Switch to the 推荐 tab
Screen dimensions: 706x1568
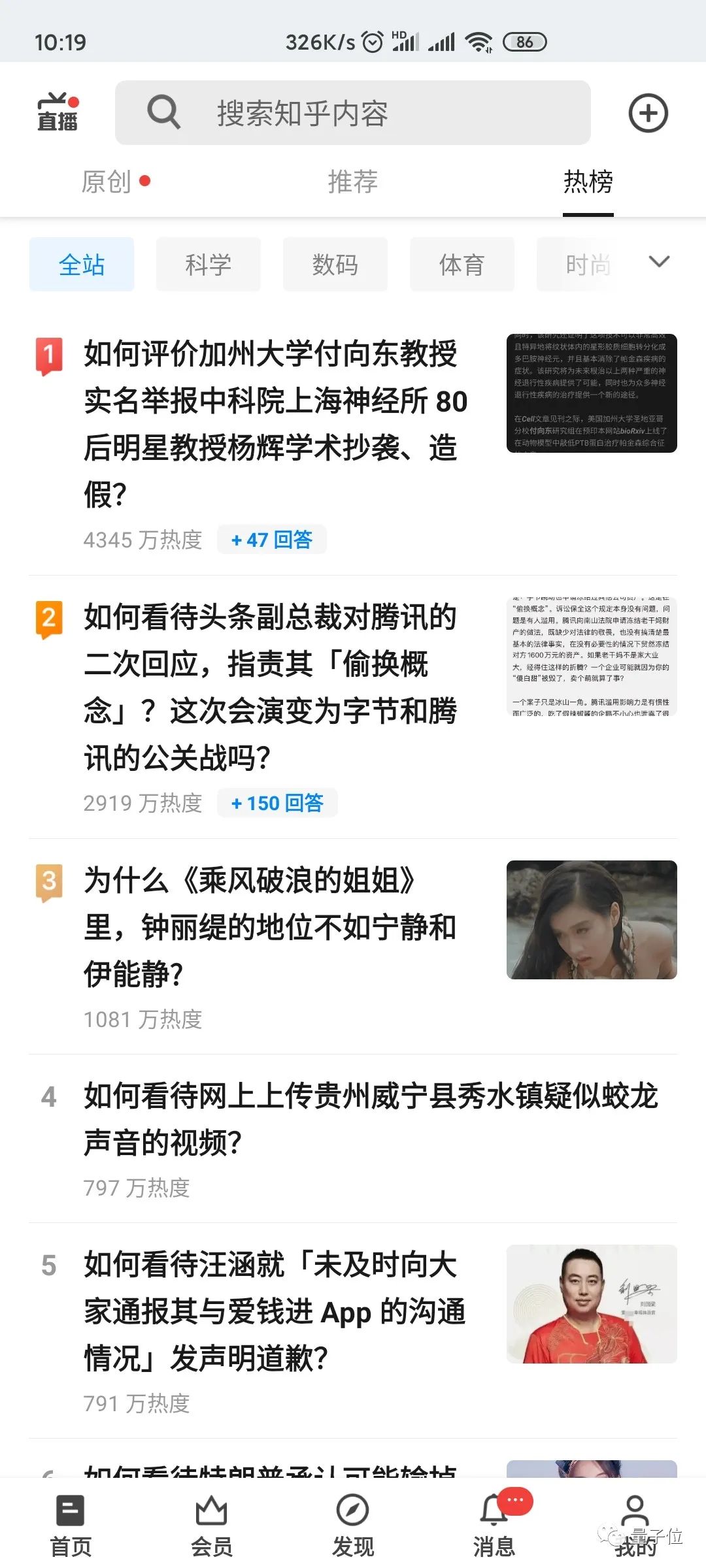click(353, 182)
